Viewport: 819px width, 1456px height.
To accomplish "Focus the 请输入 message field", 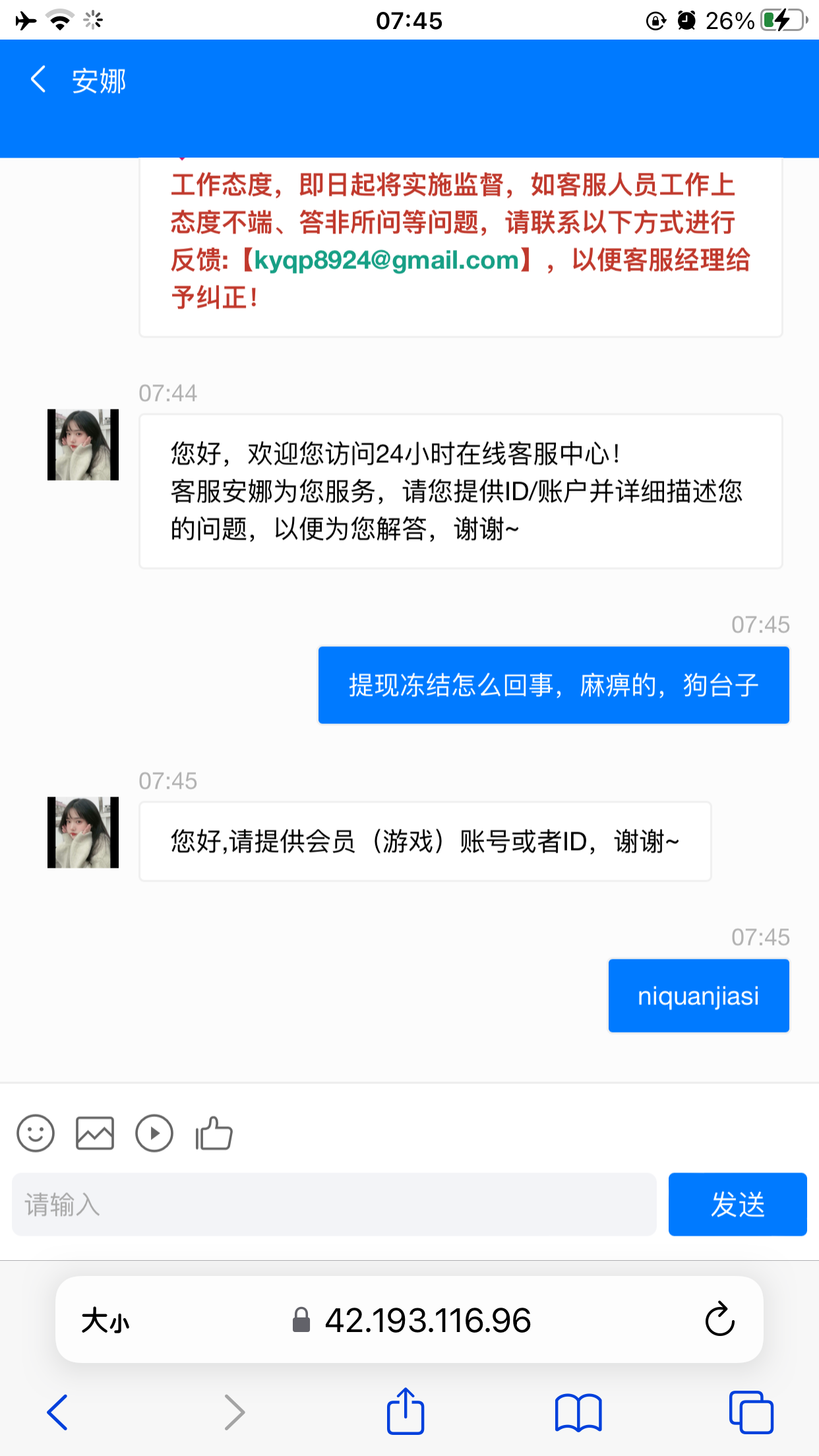I will [x=334, y=1204].
